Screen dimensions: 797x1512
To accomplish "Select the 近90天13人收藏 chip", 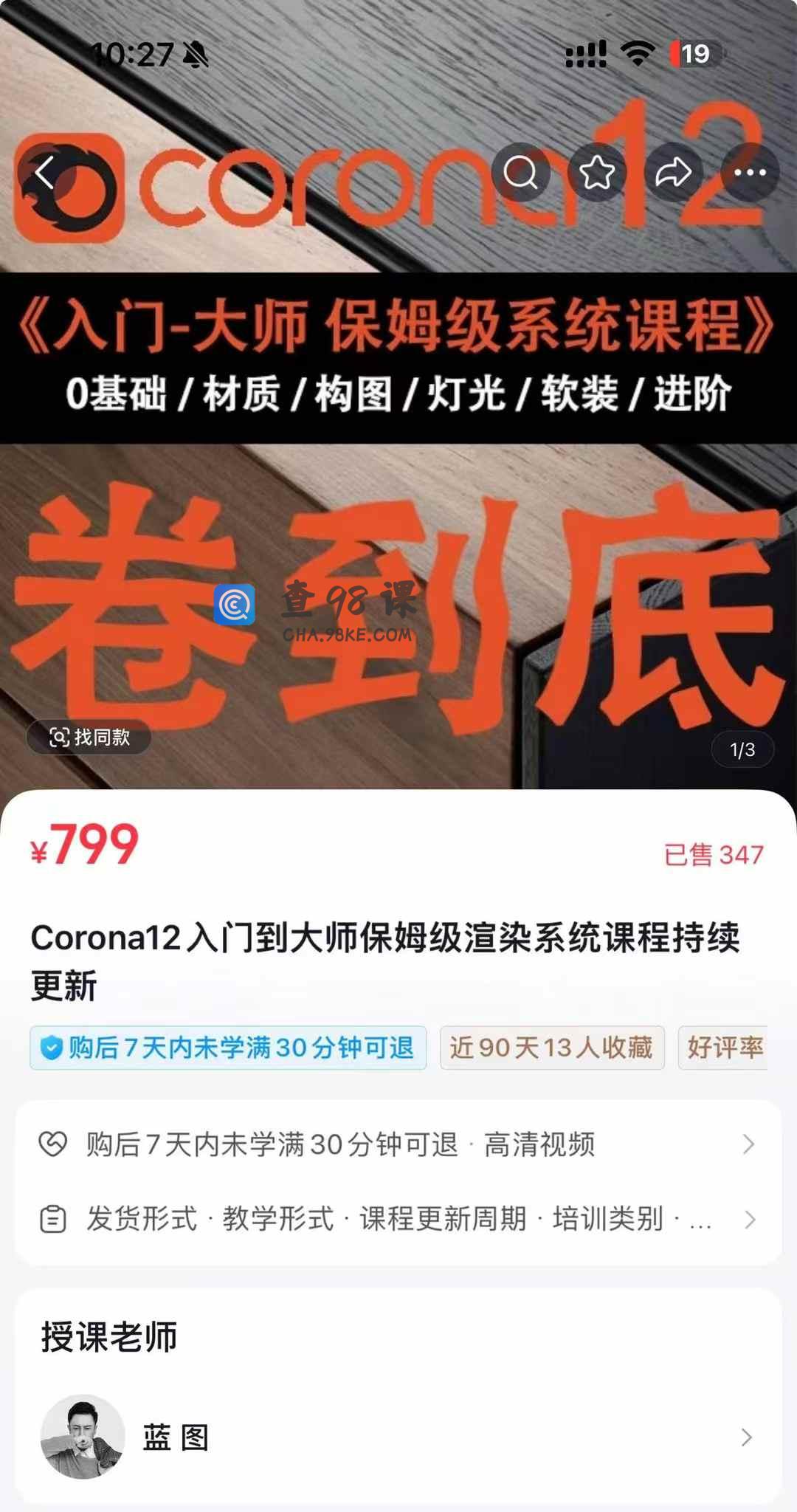I will [551, 1048].
